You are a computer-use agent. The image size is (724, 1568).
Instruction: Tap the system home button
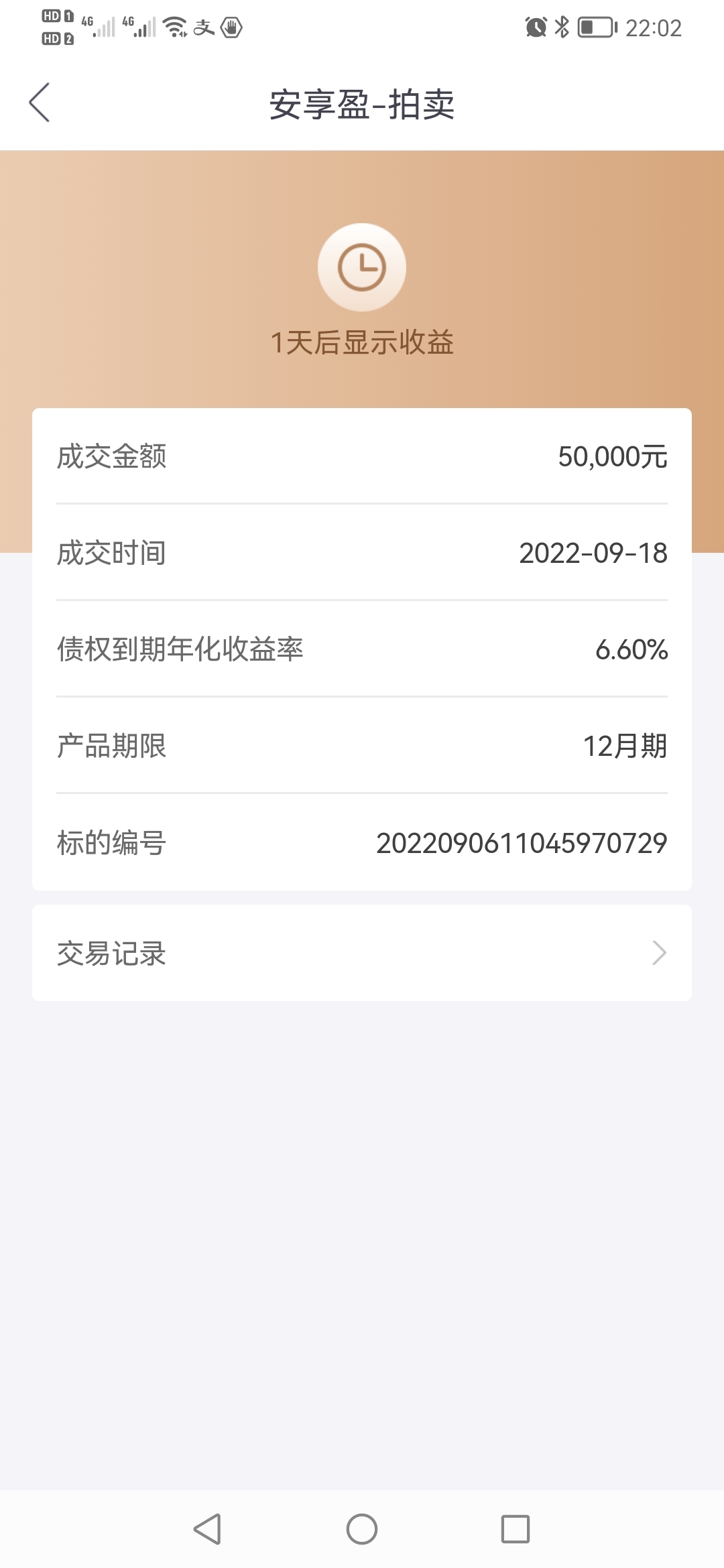[x=362, y=1529]
